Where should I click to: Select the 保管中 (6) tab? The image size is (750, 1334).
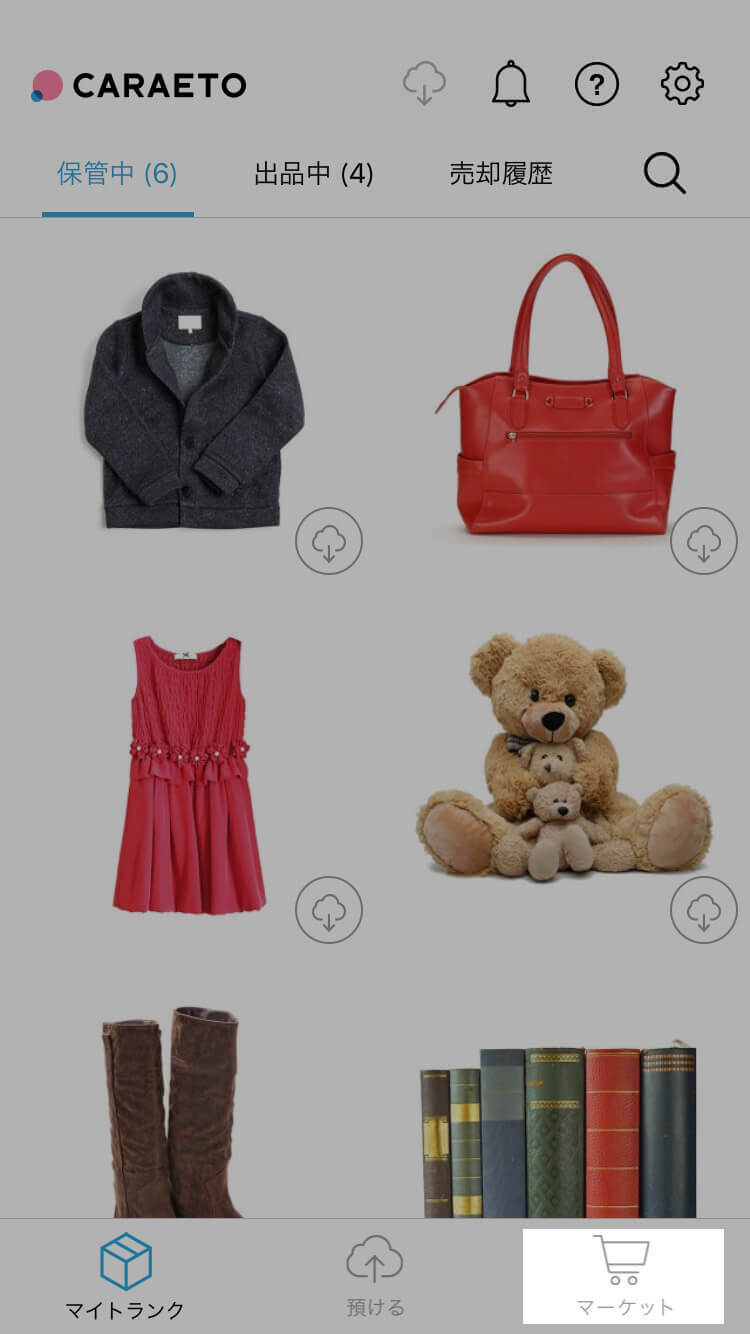click(117, 174)
